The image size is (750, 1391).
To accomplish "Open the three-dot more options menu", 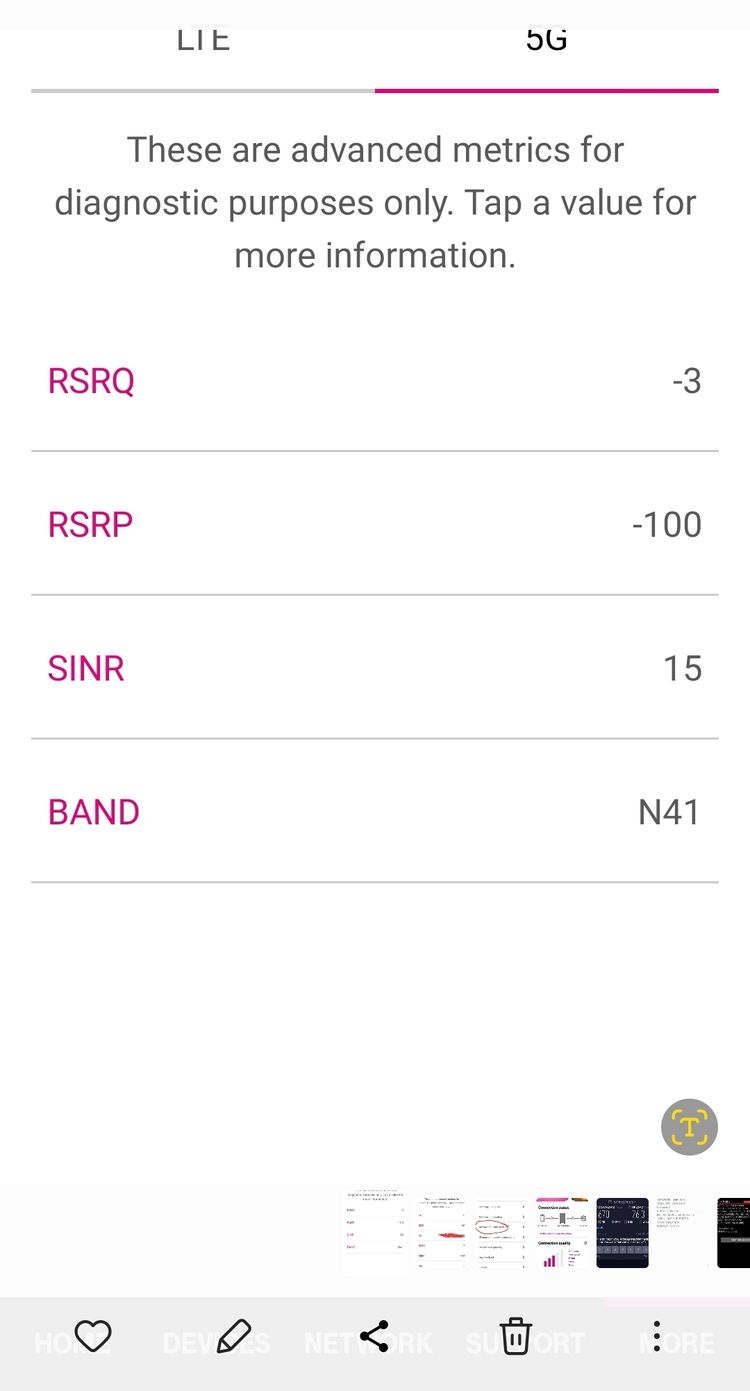I will click(656, 1336).
